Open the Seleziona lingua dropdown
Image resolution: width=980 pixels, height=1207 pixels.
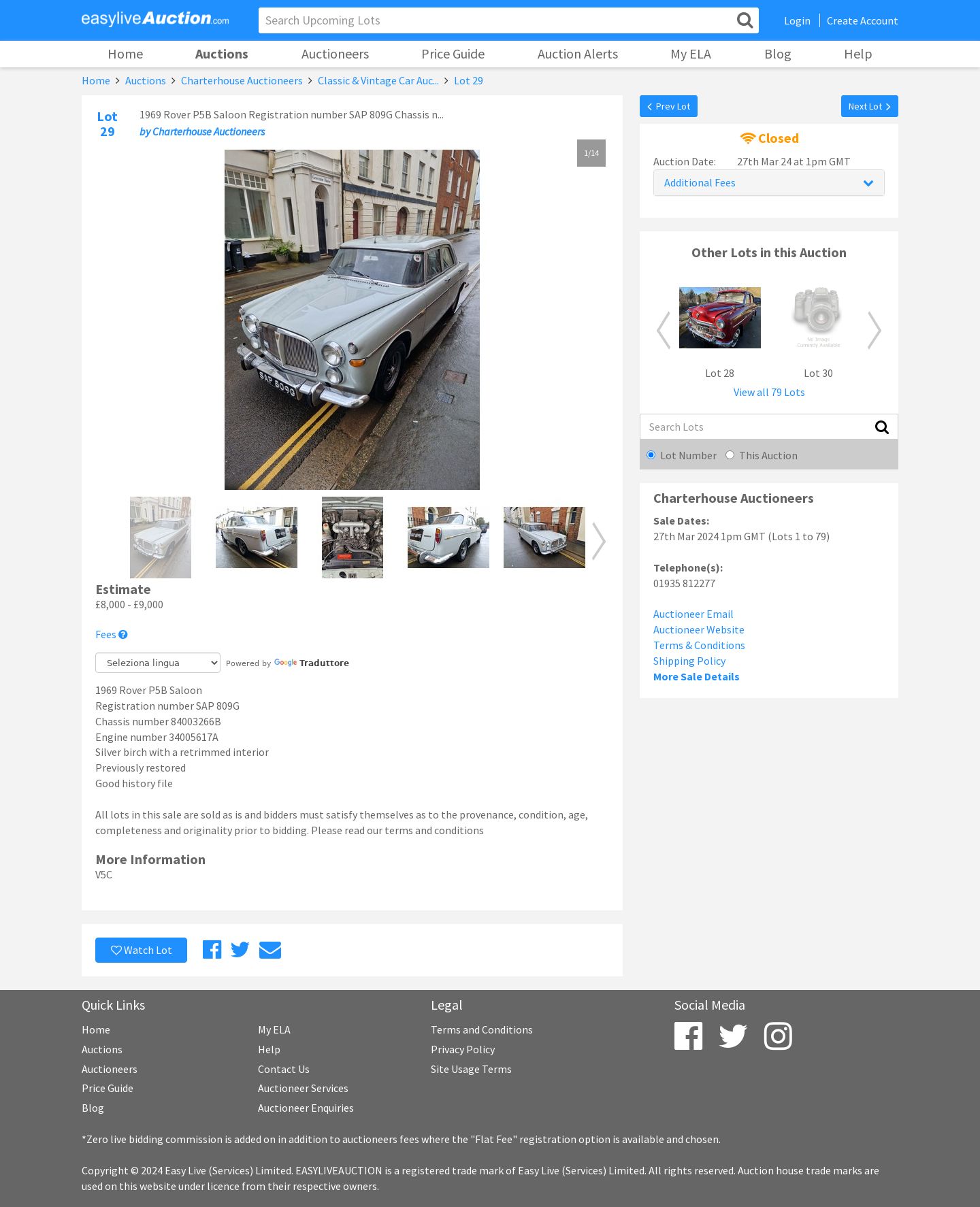click(x=158, y=663)
